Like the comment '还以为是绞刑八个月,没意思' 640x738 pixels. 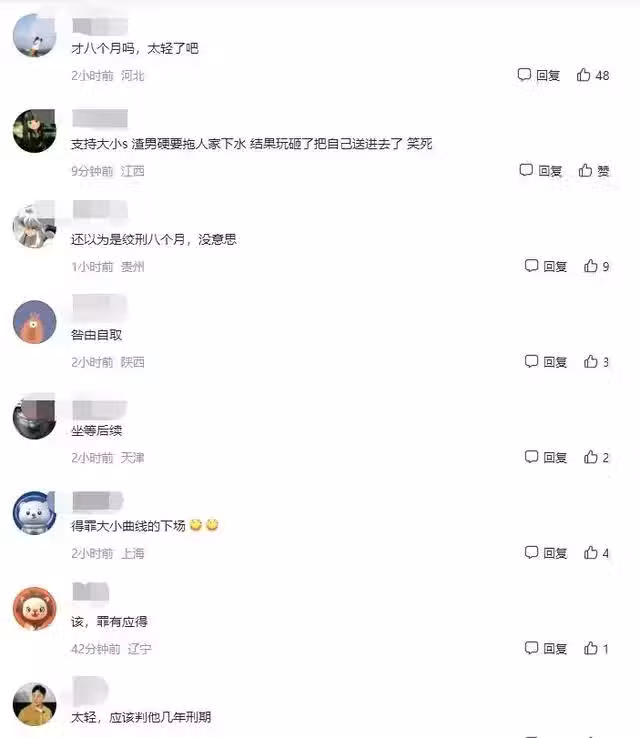(597, 266)
